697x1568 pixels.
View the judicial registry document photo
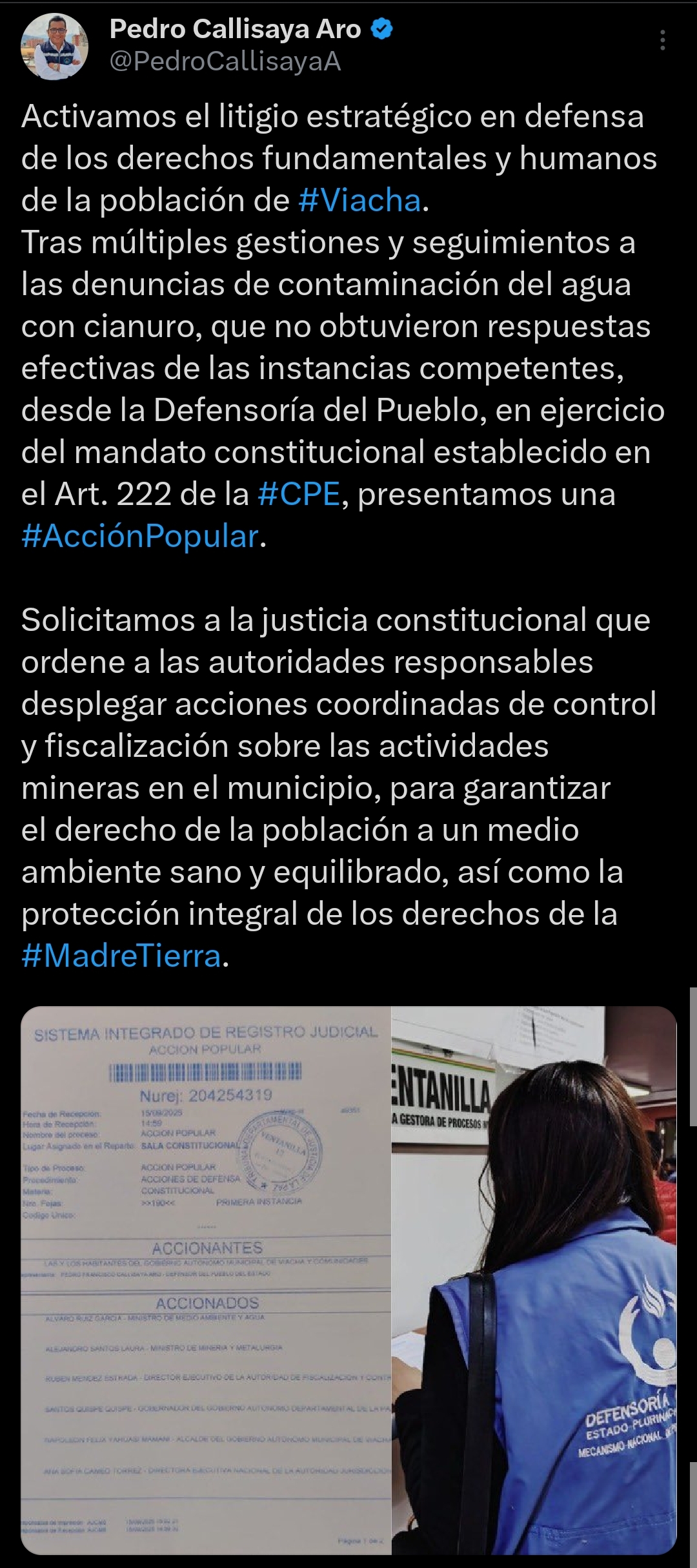(206, 1279)
